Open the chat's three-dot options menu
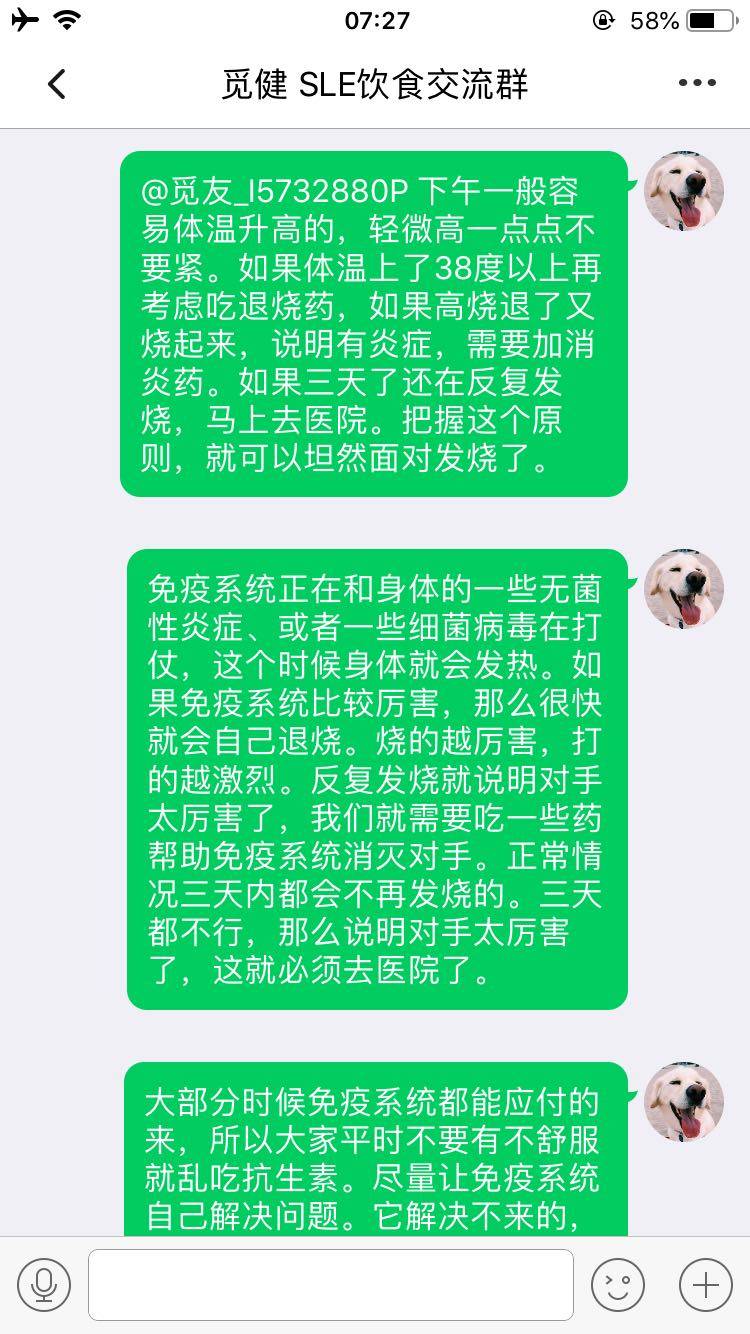Image resolution: width=750 pixels, height=1334 pixels. 697,83
